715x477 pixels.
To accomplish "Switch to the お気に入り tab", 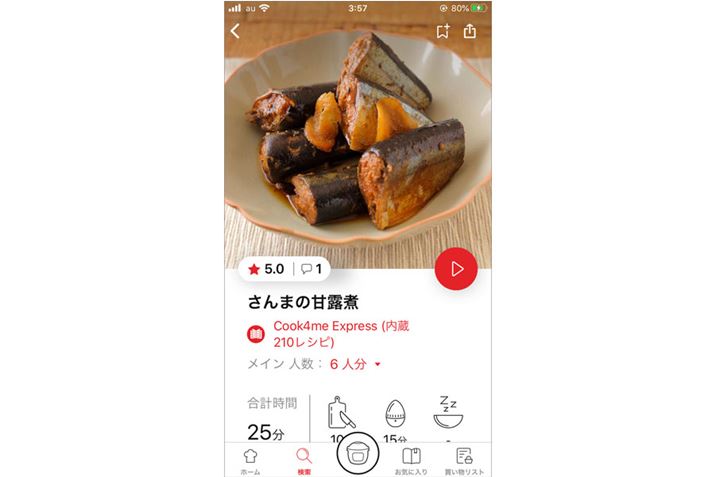I will click(410, 460).
